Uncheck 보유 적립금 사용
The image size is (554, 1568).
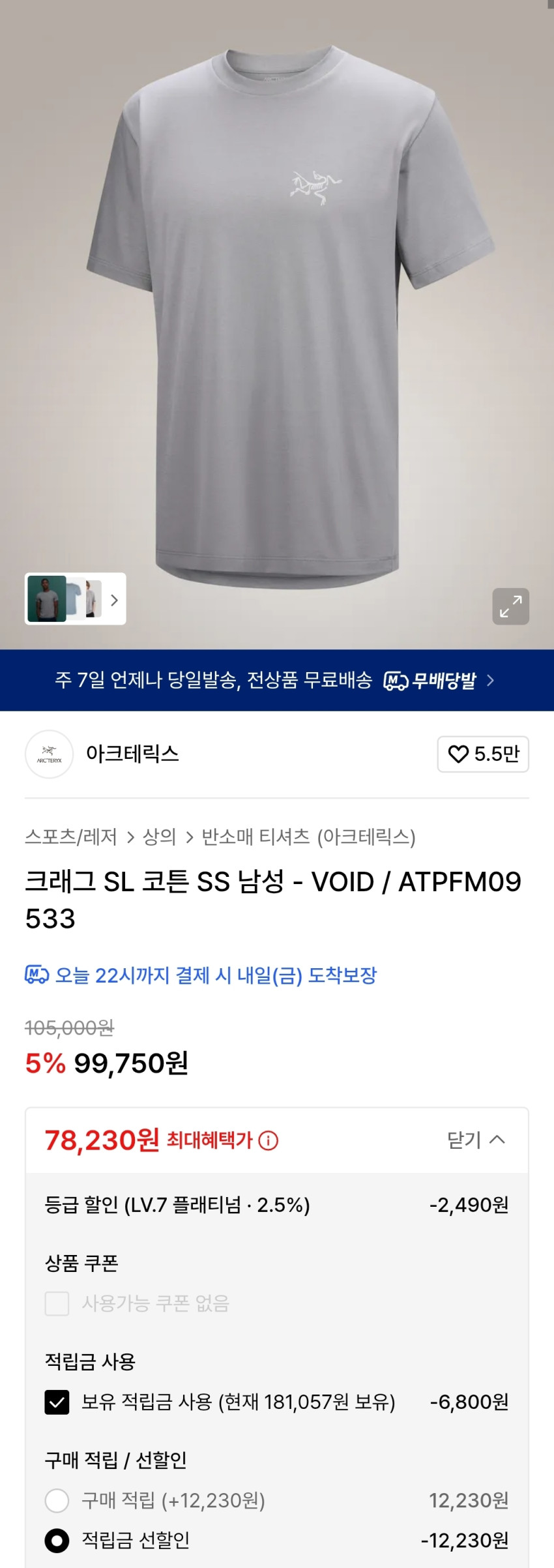pyautogui.click(x=57, y=1402)
